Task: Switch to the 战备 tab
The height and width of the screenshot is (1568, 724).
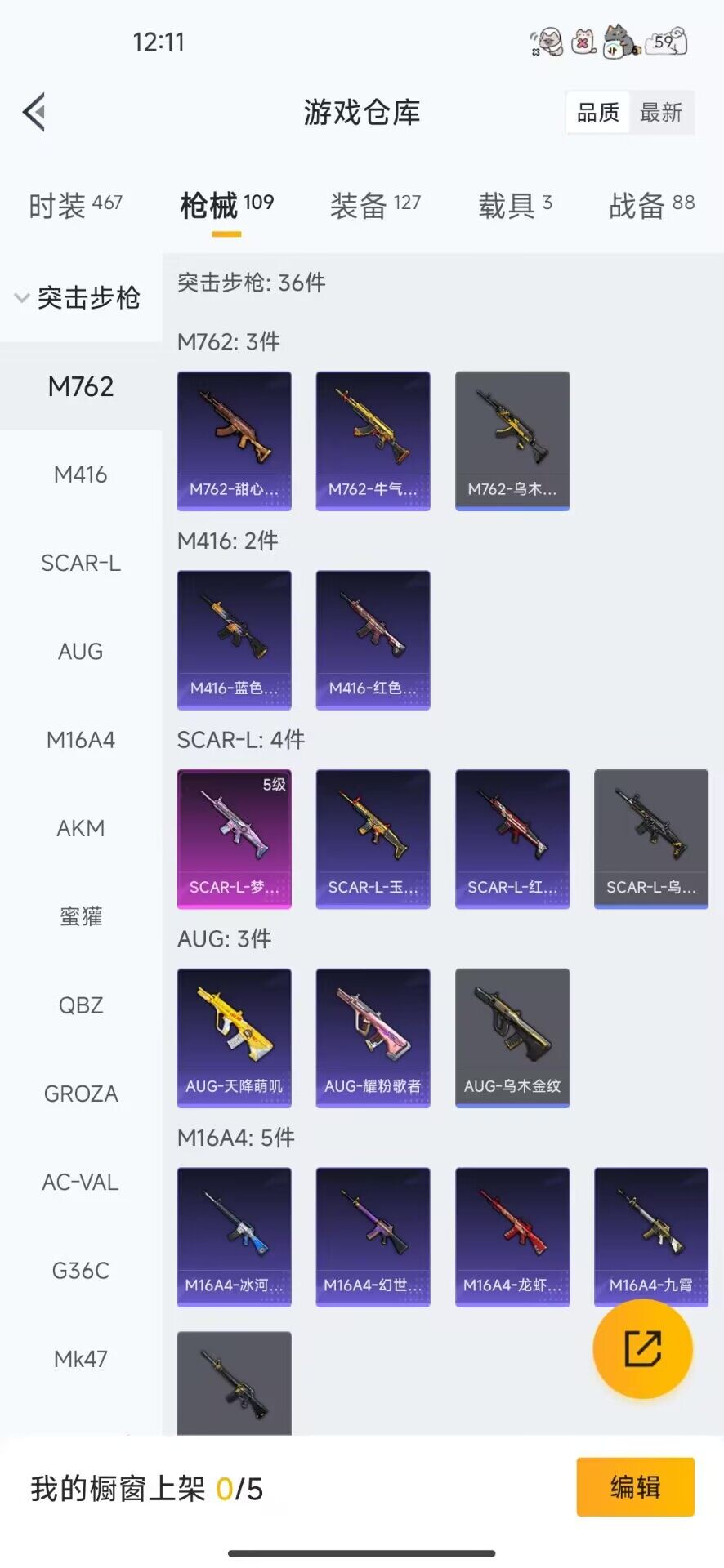Action: [x=651, y=205]
